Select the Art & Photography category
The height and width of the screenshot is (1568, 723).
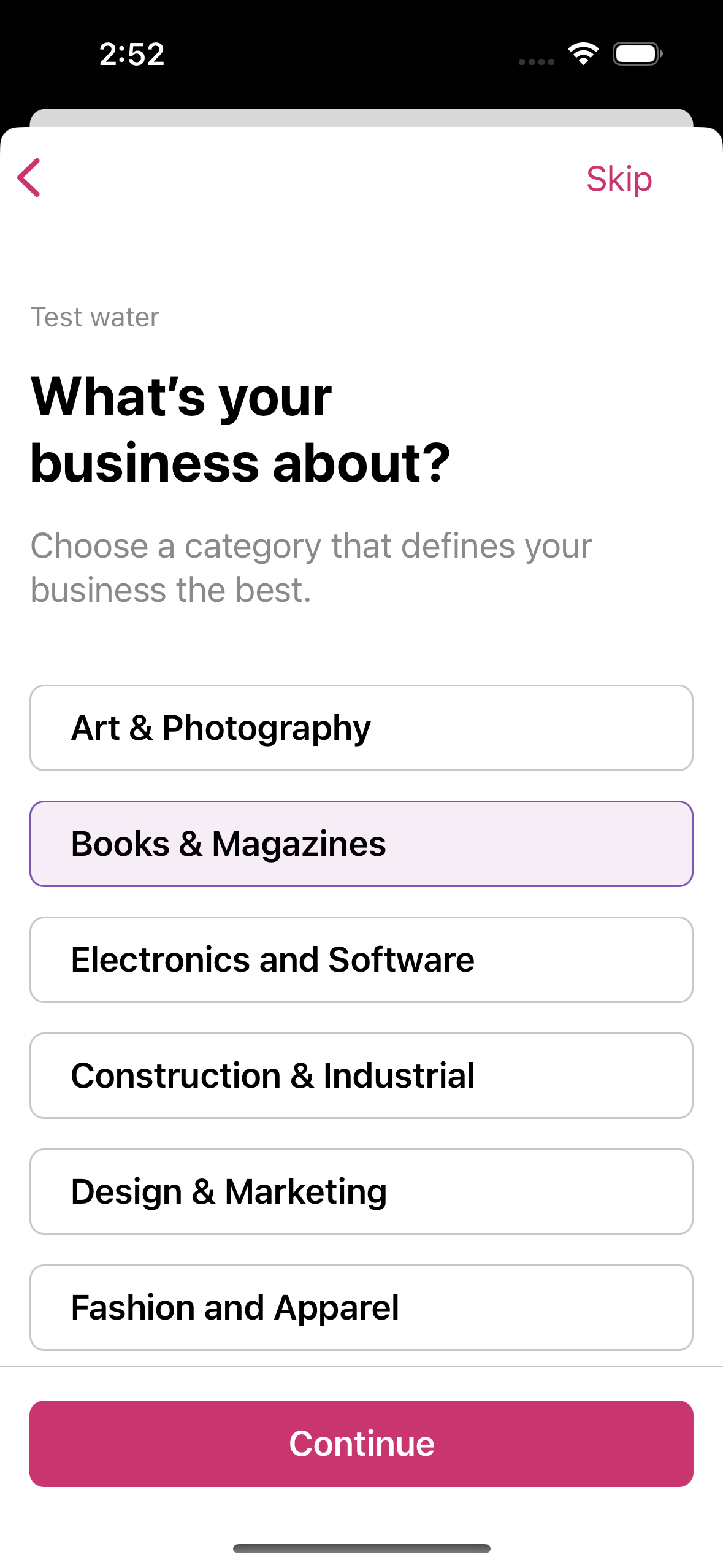(361, 728)
